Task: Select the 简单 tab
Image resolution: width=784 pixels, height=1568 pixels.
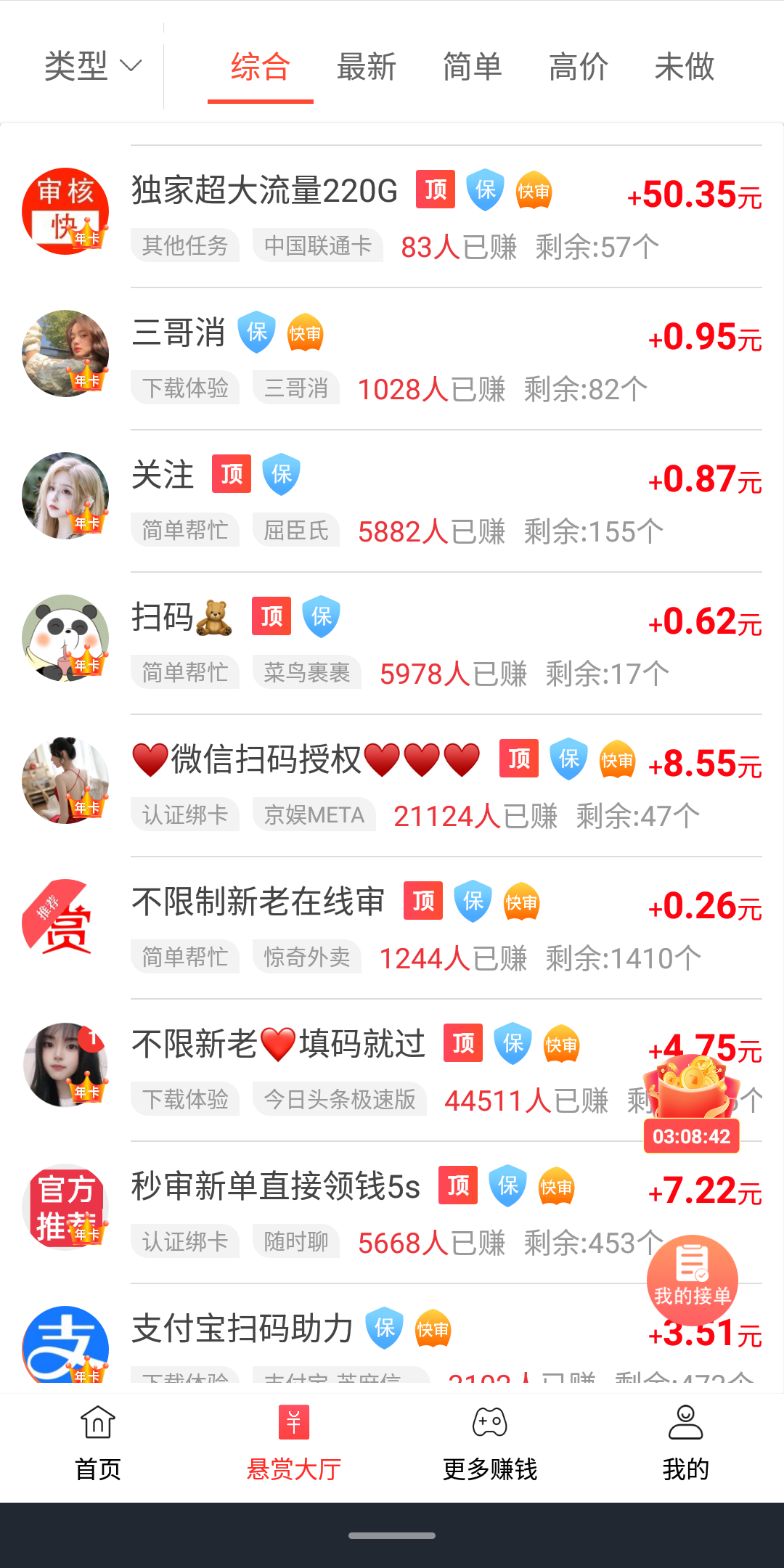Action: [473, 67]
